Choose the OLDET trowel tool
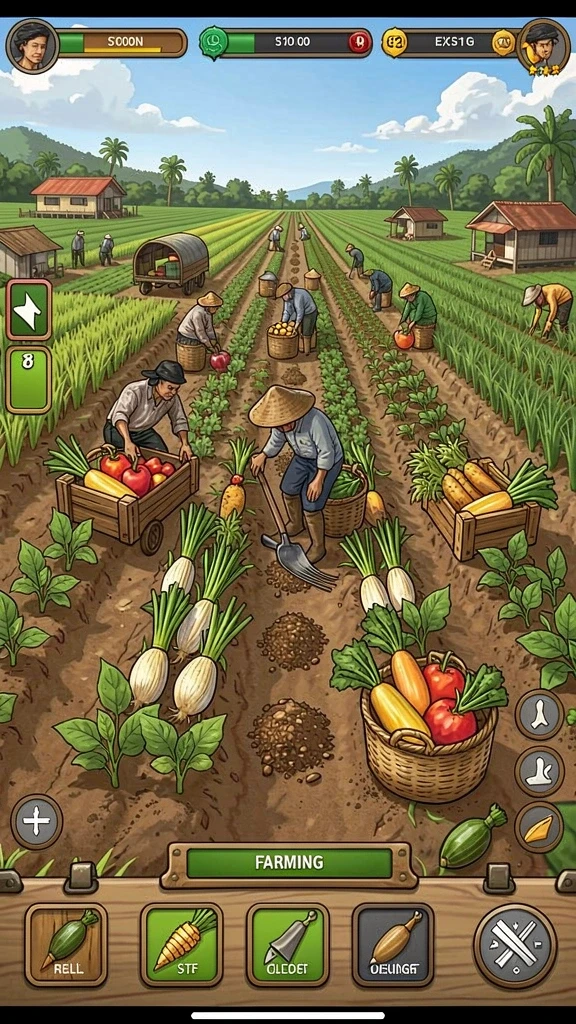The height and width of the screenshot is (1024, 576). coord(287,944)
